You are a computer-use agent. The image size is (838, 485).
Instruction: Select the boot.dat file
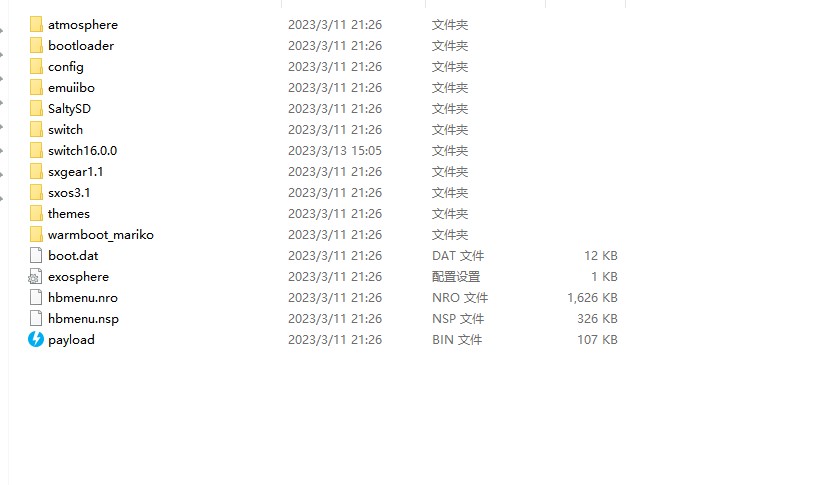point(72,255)
